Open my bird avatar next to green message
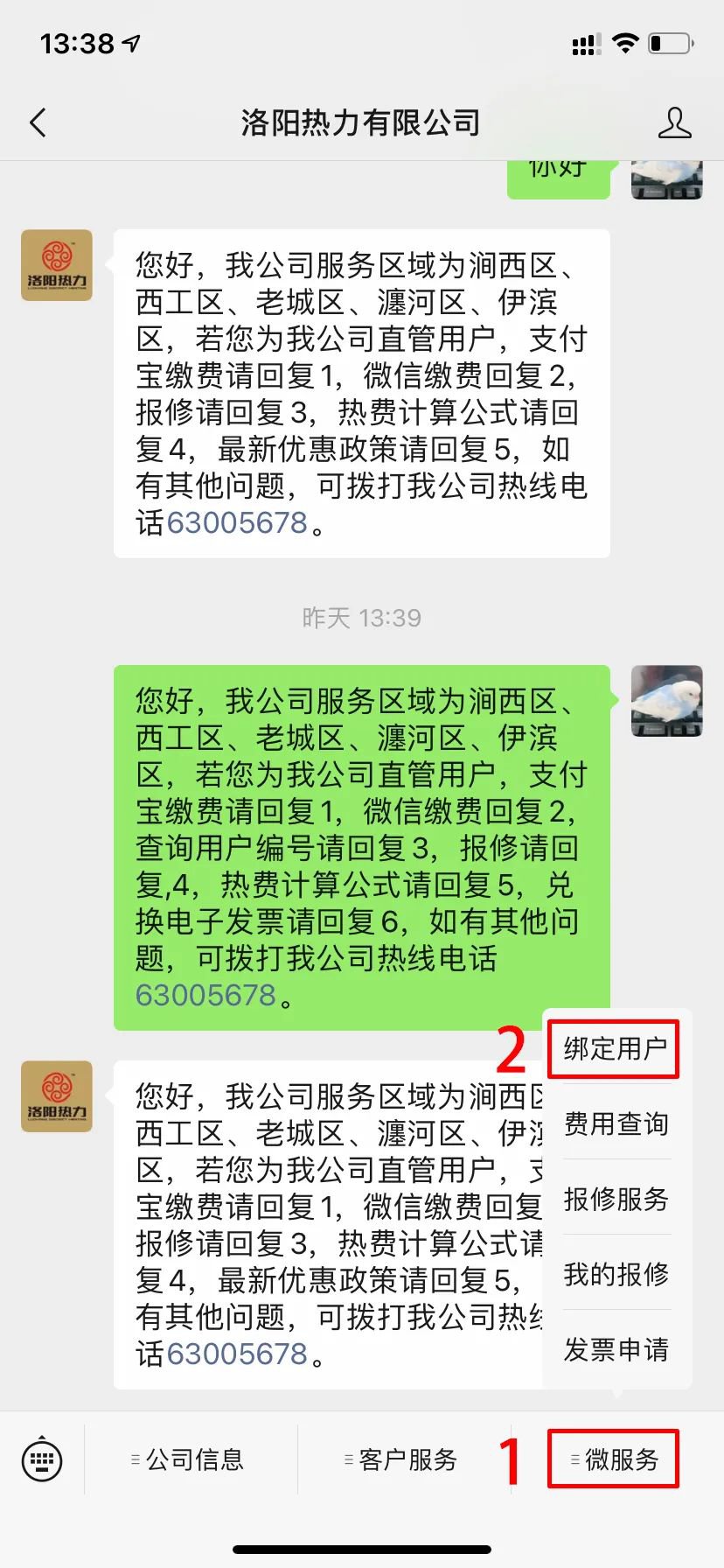The image size is (724, 1568). point(666,701)
